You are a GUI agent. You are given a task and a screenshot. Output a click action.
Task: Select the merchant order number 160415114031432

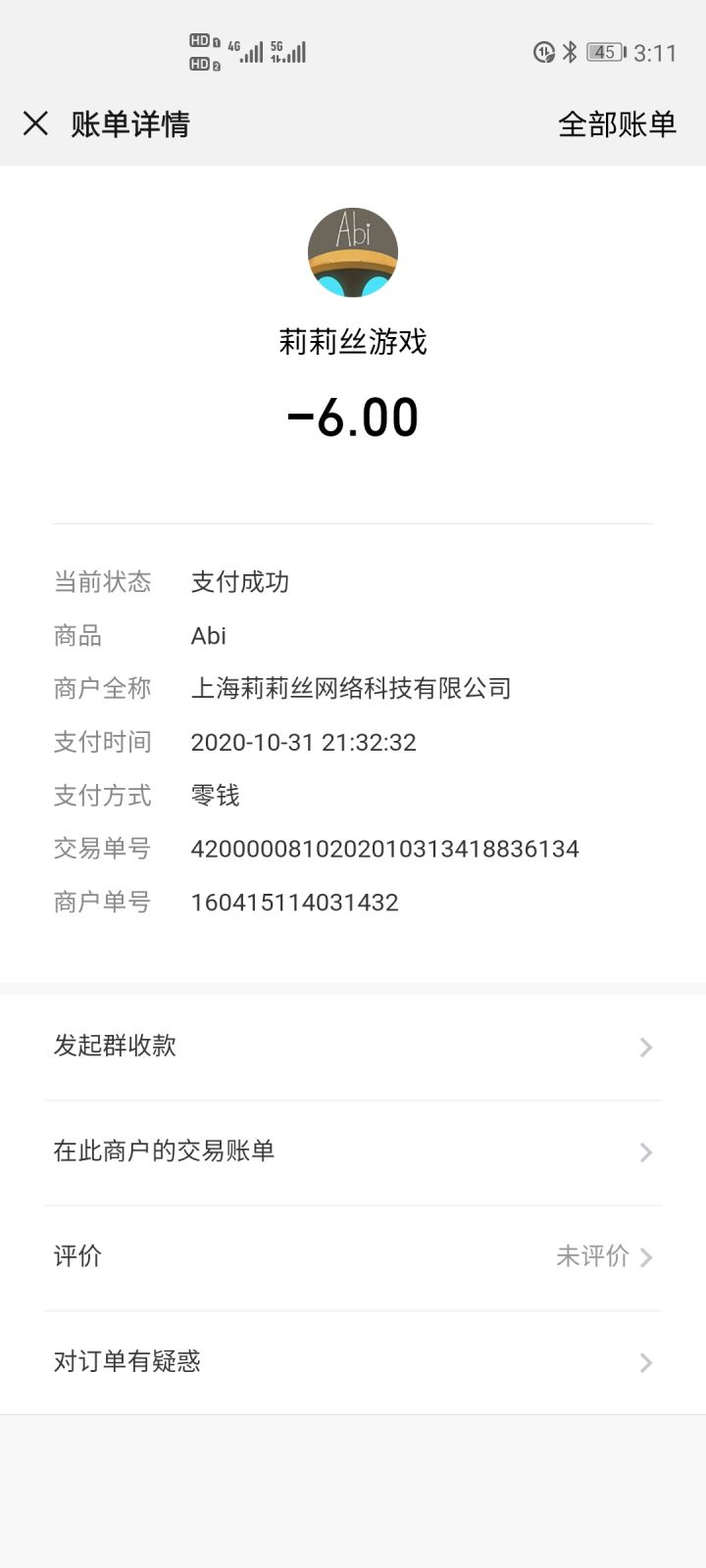295,902
